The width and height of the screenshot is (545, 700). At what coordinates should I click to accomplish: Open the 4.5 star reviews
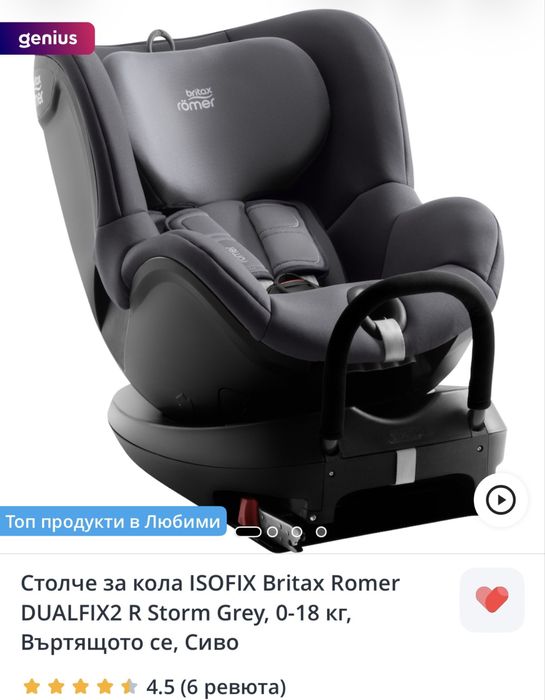(x=154, y=687)
